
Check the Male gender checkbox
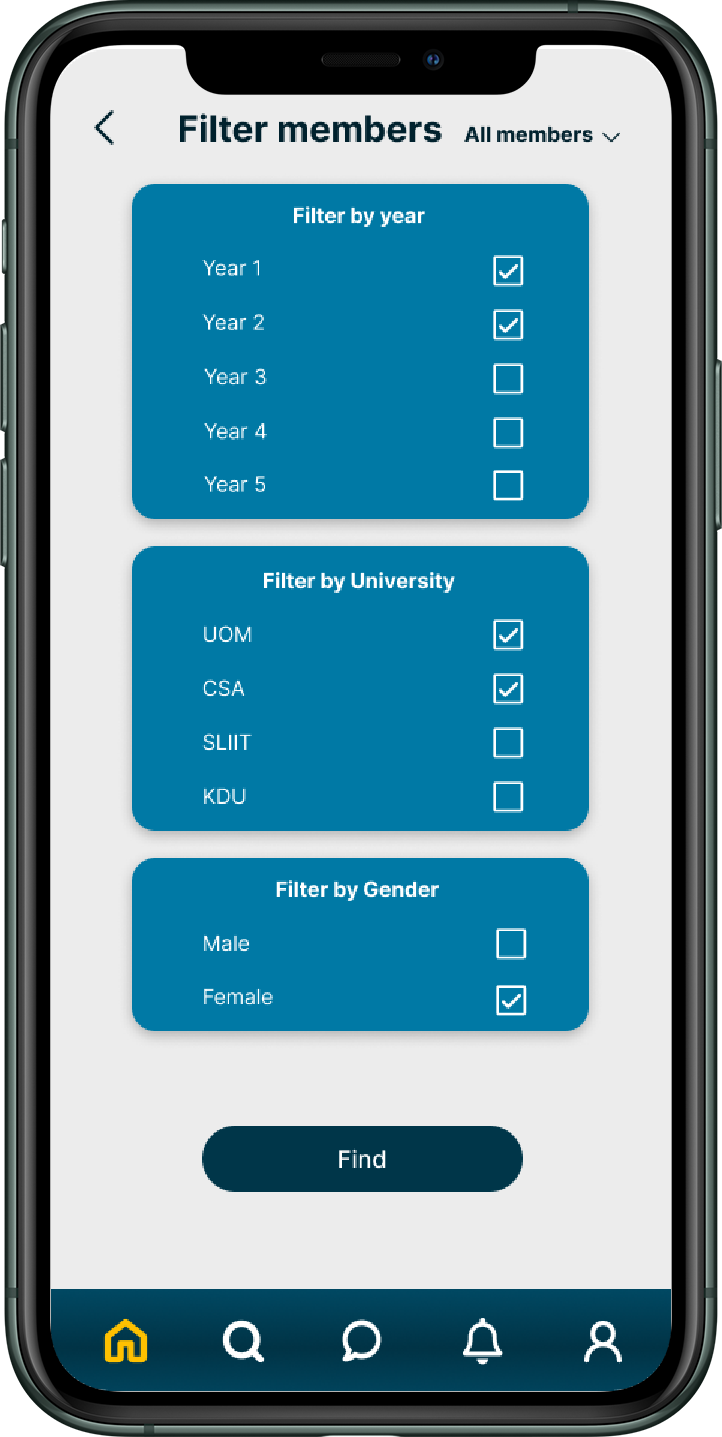(511, 944)
